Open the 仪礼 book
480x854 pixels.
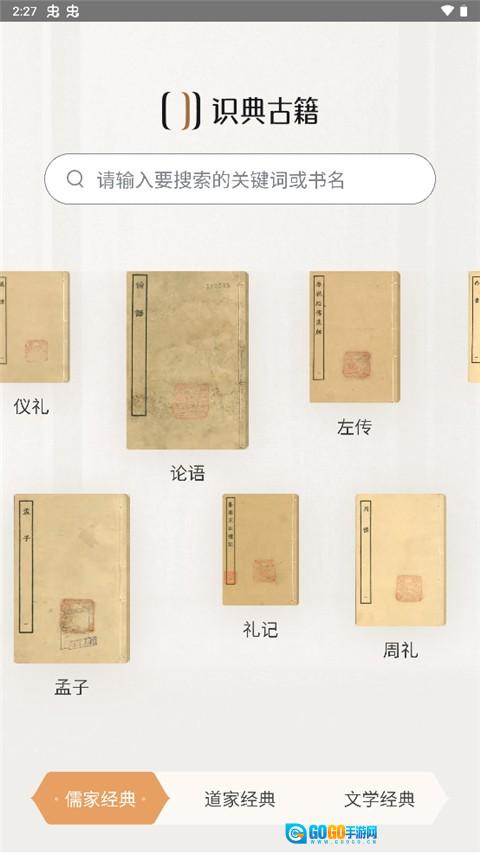(x=34, y=327)
